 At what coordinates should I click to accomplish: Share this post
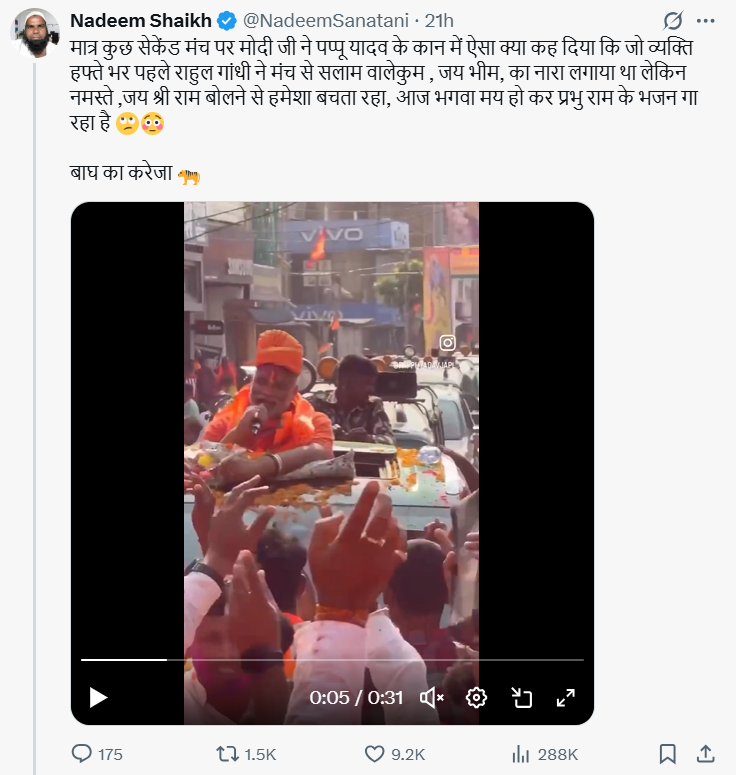(704, 754)
